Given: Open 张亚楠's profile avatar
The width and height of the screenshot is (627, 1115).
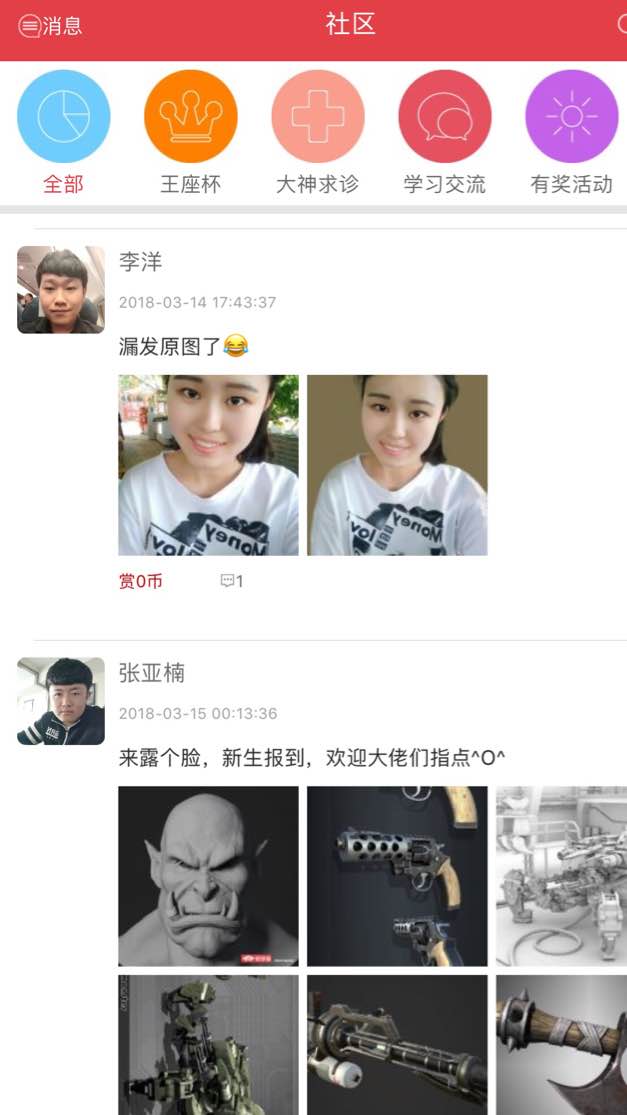Looking at the screenshot, I should pyautogui.click(x=61, y=701).
